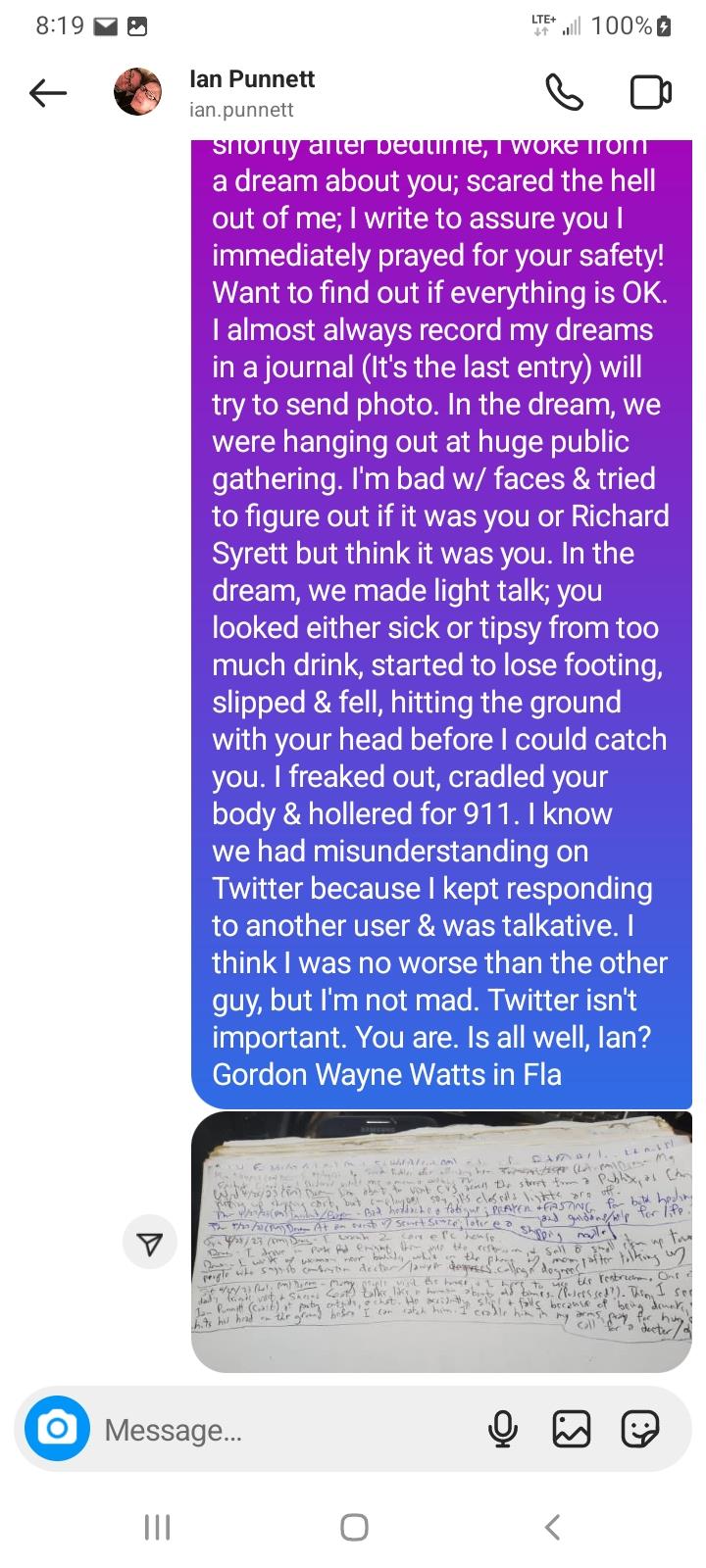Pick an image from the gallery
706x1568 pixels.
(572, 1431)
